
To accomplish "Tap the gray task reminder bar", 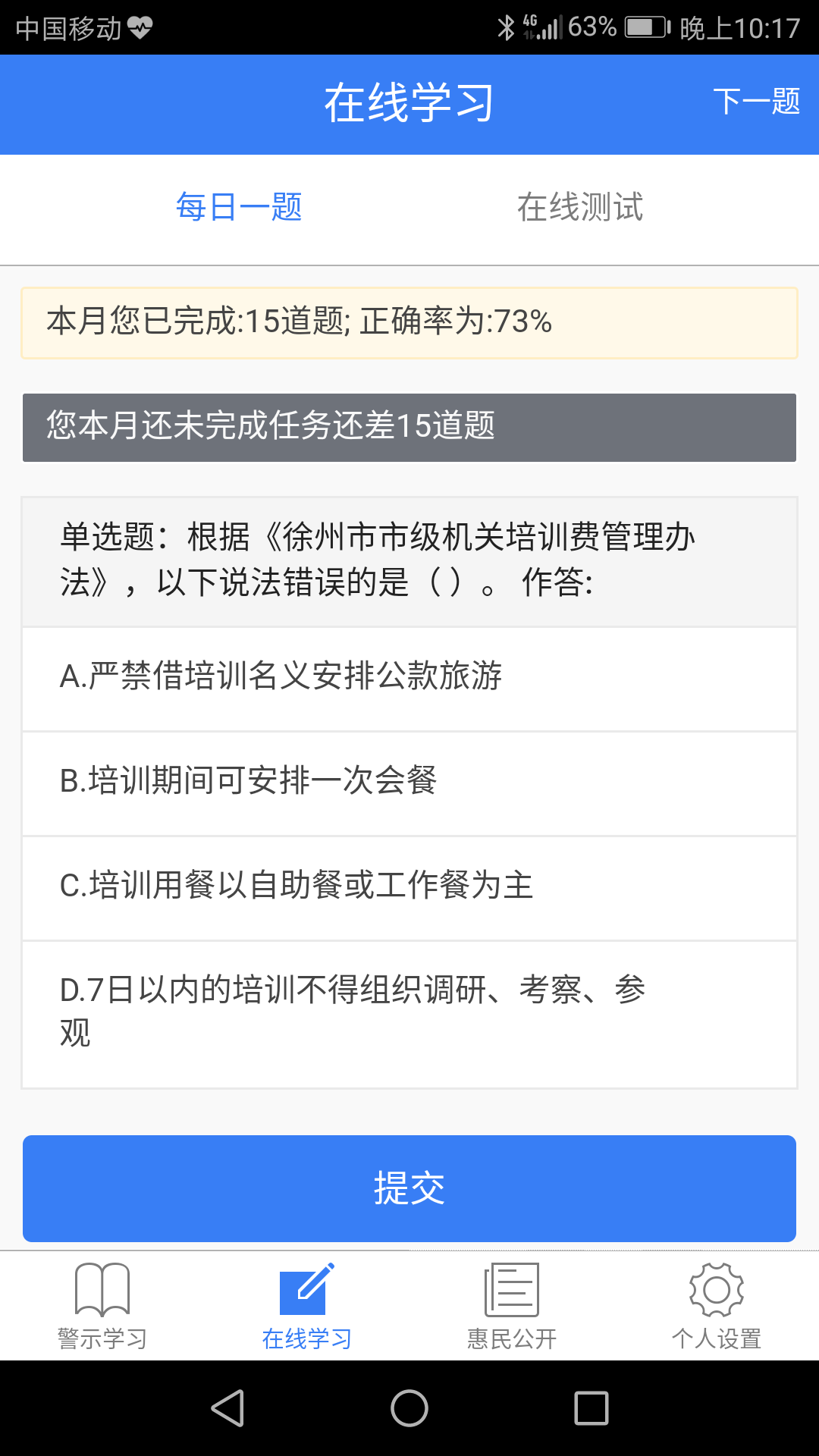I will (x=409, y=427).
